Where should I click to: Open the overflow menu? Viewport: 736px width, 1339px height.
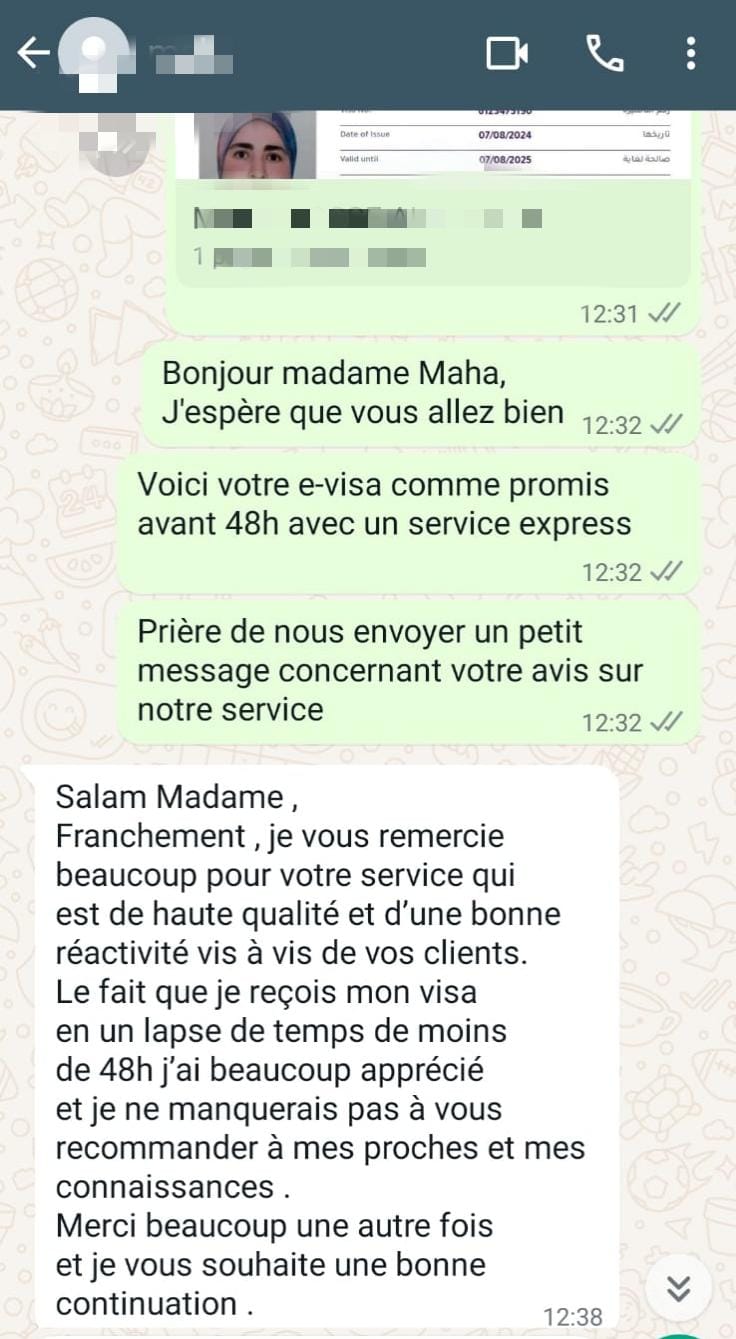691,53
